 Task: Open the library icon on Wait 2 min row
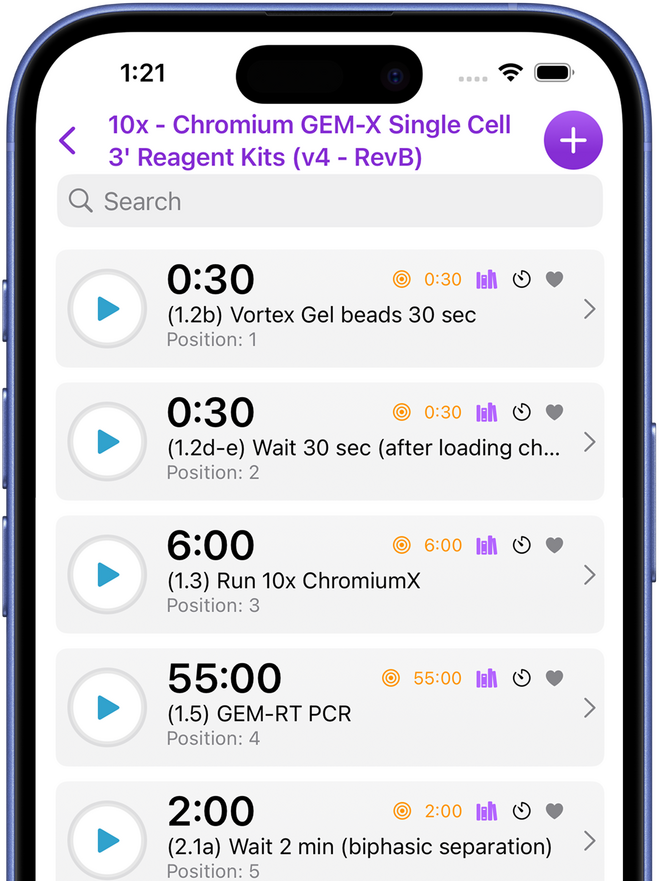click(x=487, y=811)
